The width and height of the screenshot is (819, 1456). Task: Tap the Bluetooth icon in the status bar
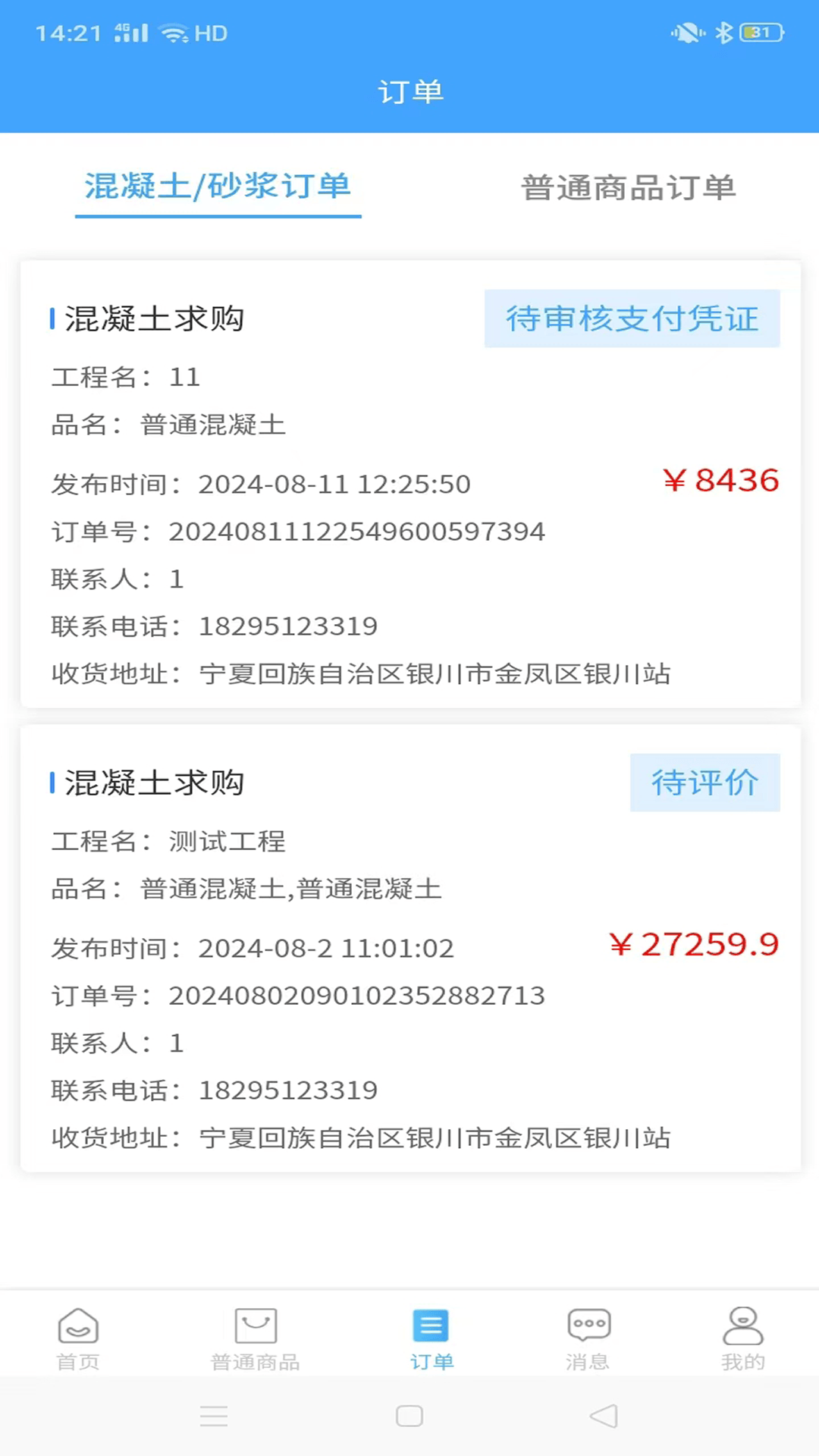(723, 33)
